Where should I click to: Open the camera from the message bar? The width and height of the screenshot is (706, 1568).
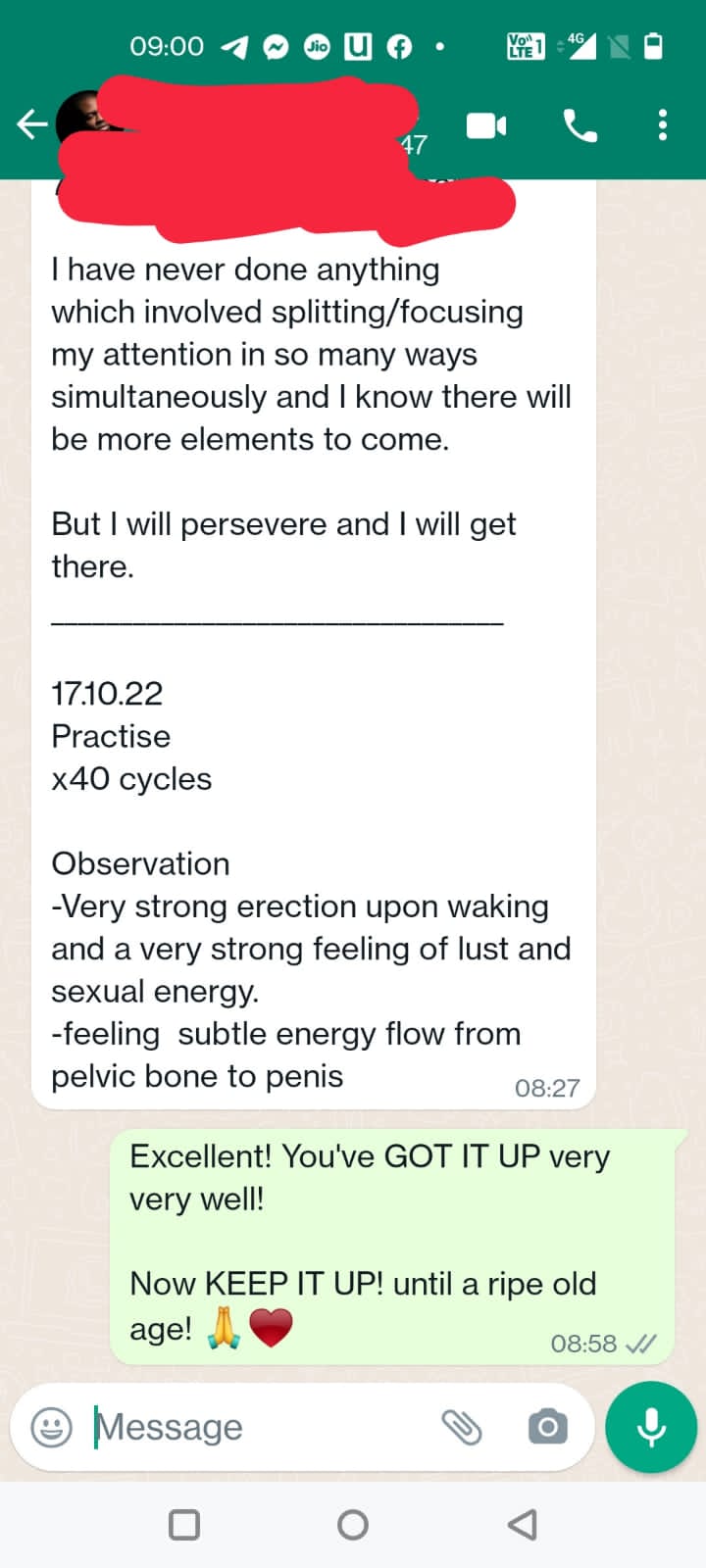[x=547, y=1427]
